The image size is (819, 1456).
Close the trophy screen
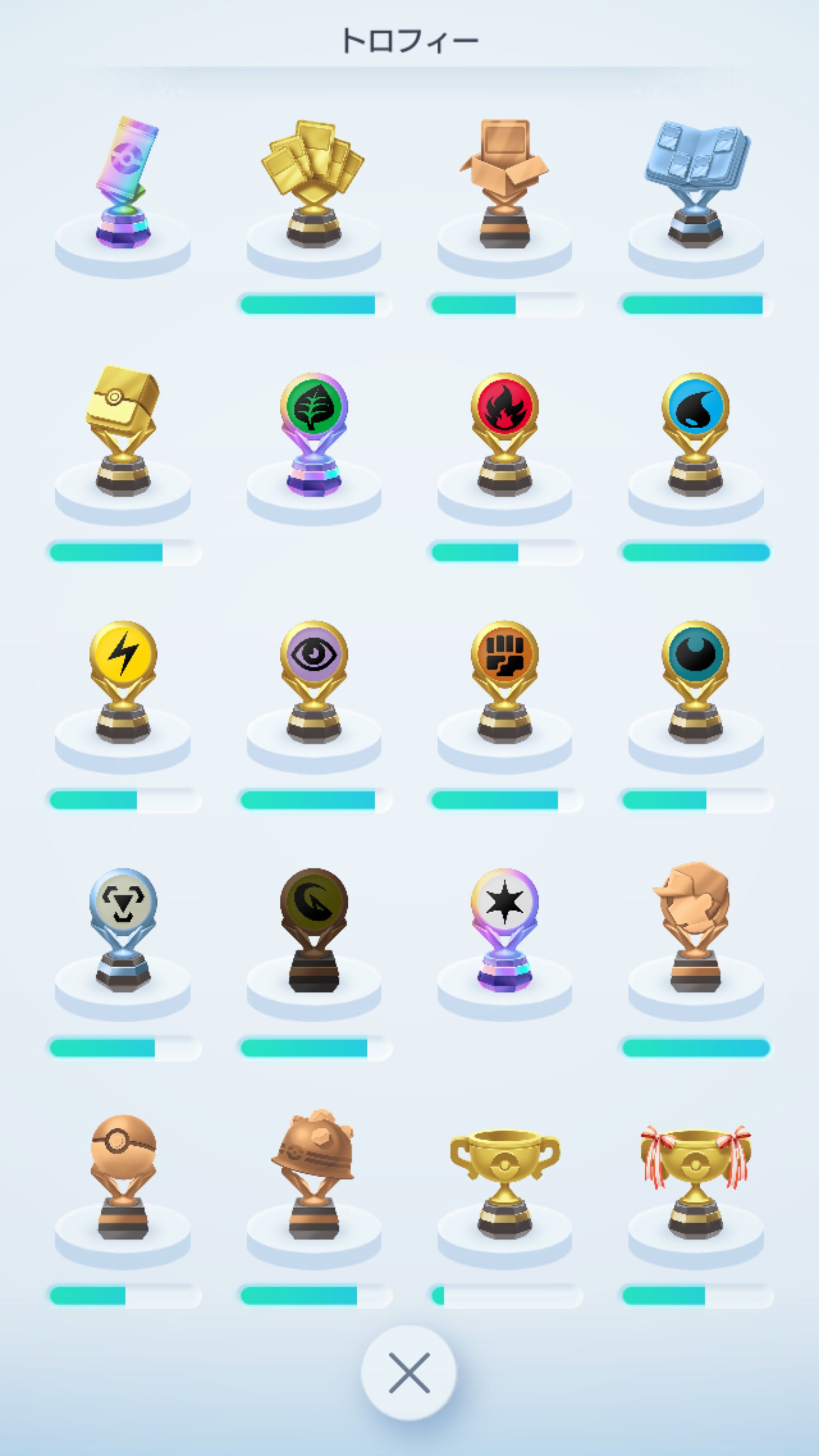[409, 1372]
